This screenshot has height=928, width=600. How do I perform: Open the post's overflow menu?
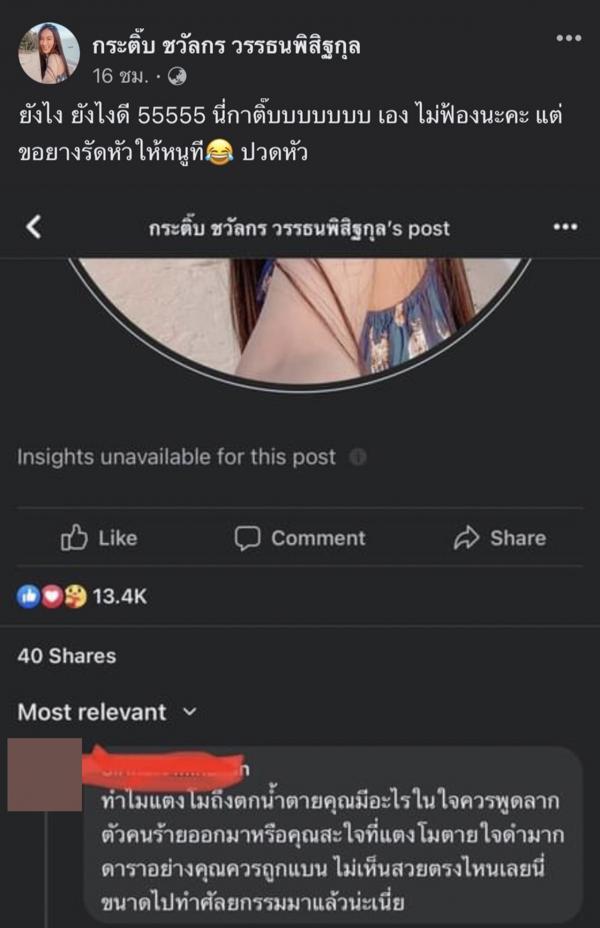click(x=567, y=38)
